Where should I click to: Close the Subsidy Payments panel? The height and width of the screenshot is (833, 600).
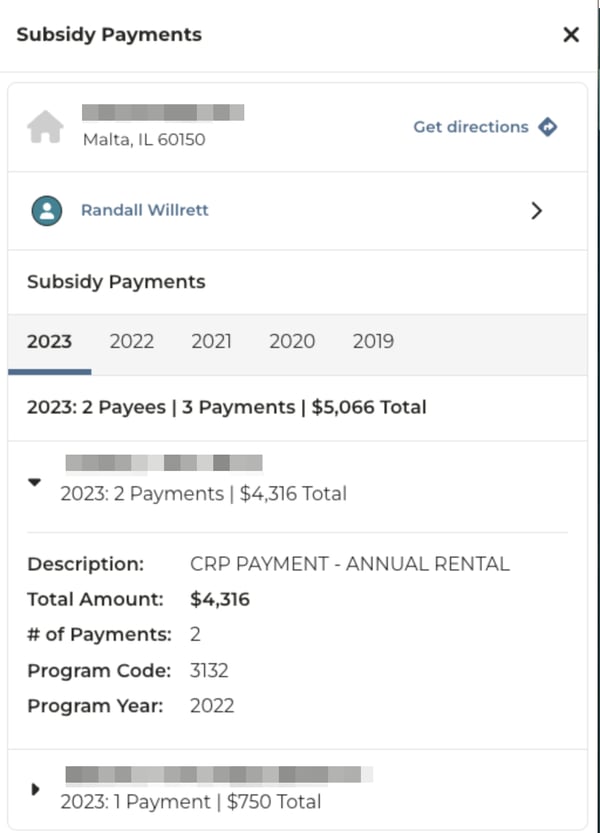pos(571,35)
